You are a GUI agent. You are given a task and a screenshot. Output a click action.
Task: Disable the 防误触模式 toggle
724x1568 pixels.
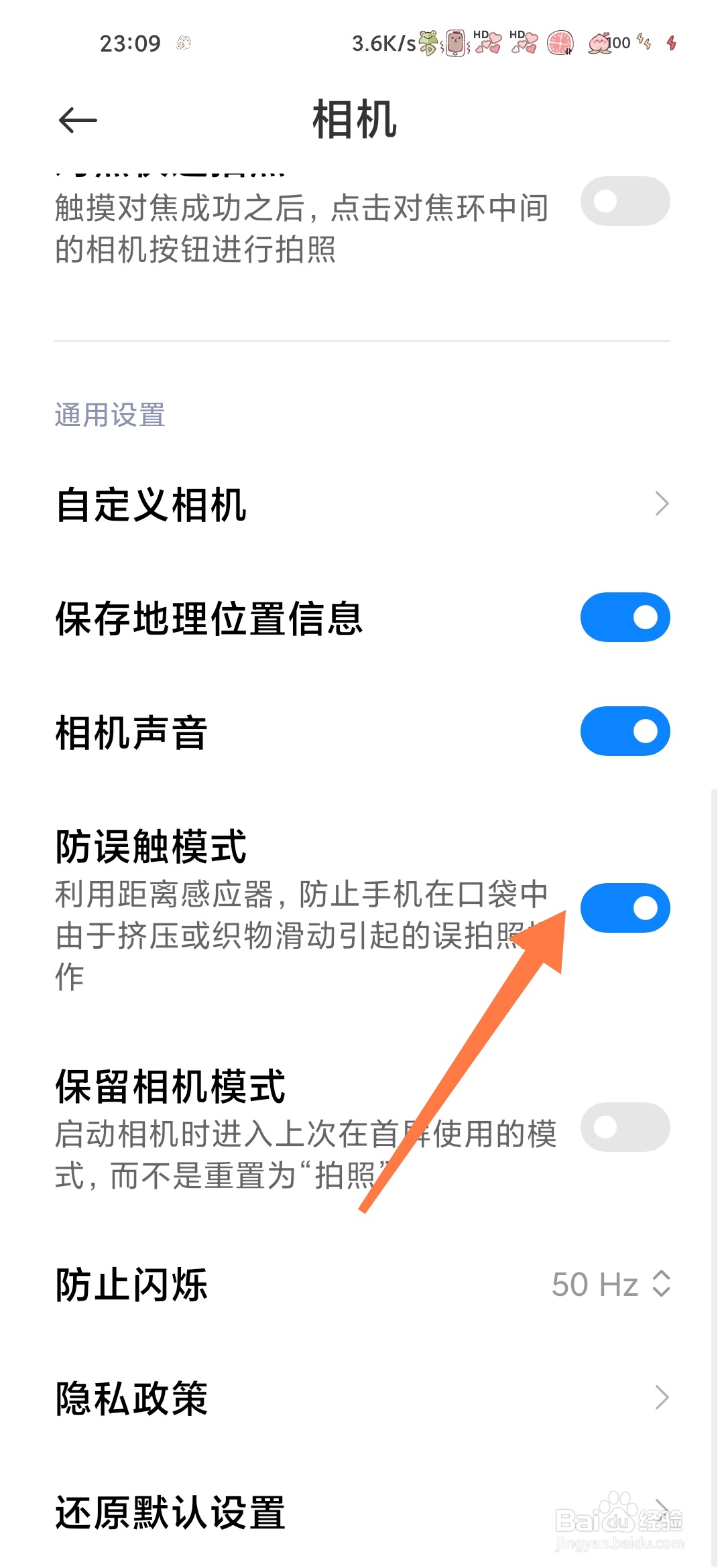click(625, 908)
